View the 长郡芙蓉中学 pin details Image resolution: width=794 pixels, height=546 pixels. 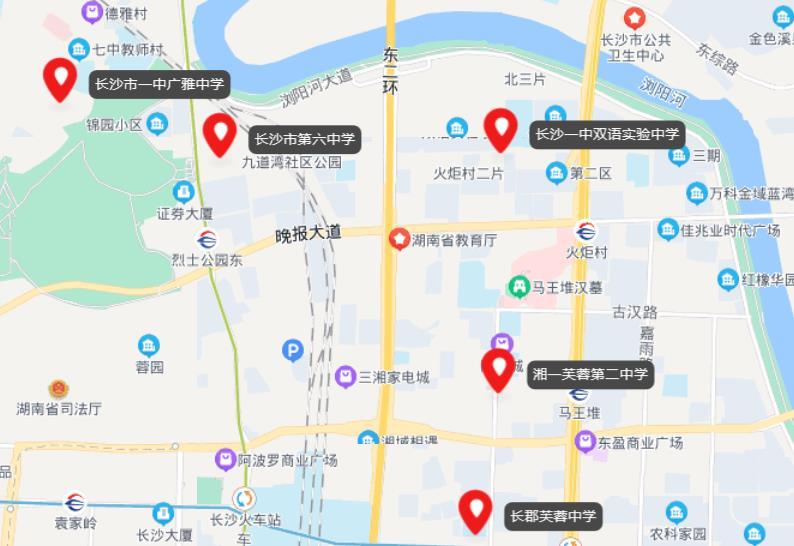[475, 510]
